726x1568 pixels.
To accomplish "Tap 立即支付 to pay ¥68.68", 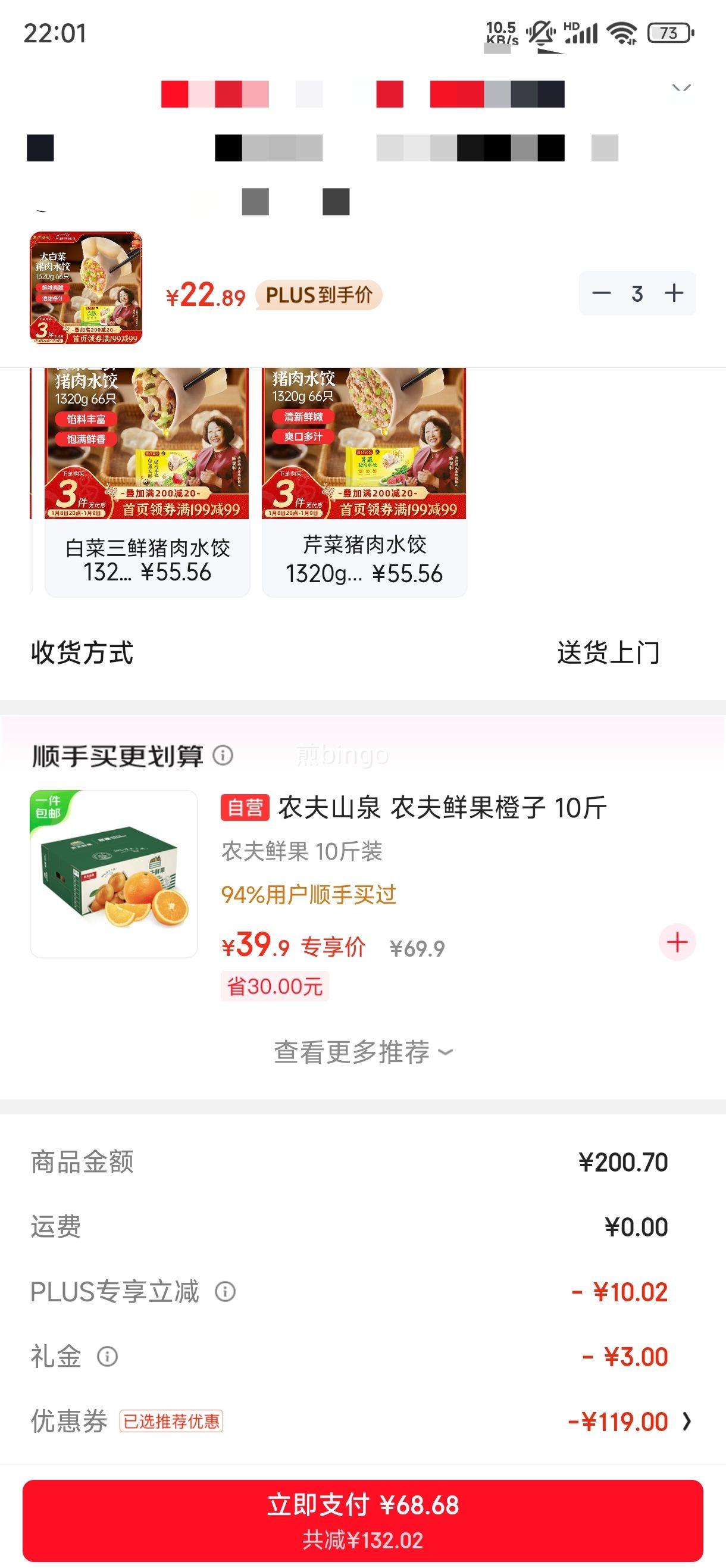I will pyautogui.click(x=362, y=1516).
